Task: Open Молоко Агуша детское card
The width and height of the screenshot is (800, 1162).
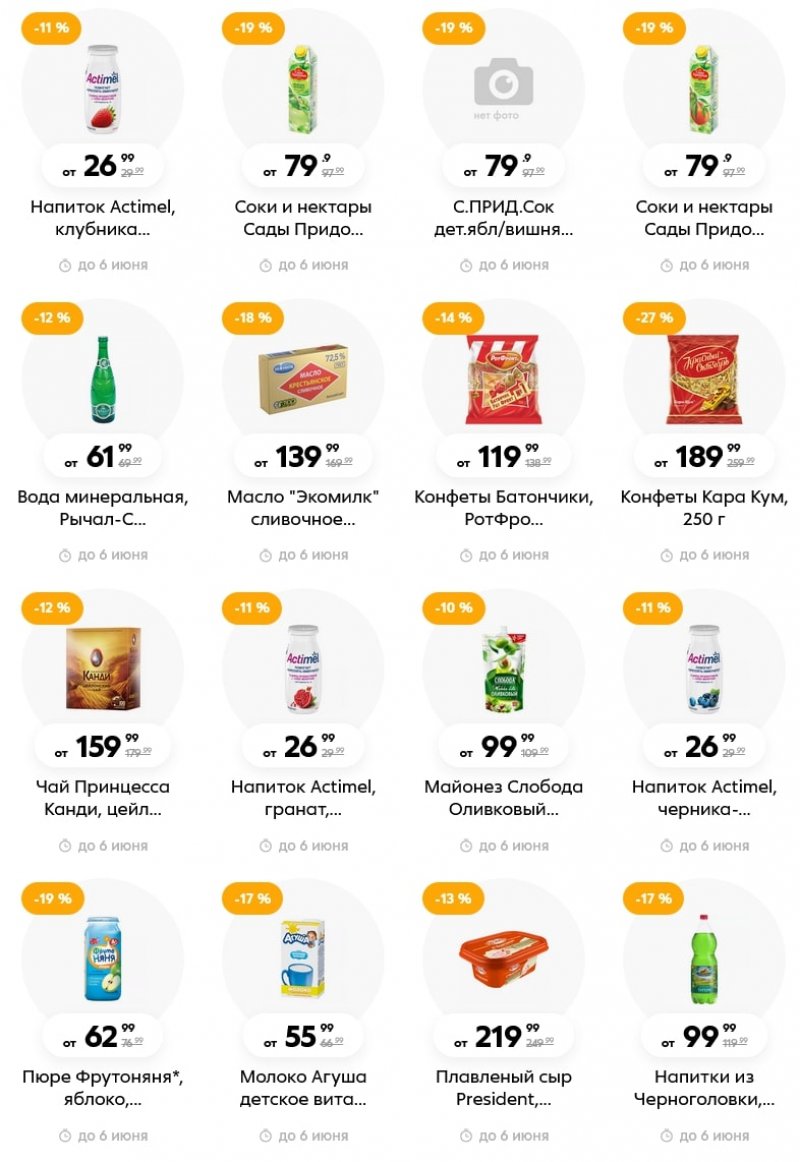Action: pos(303,1088)
